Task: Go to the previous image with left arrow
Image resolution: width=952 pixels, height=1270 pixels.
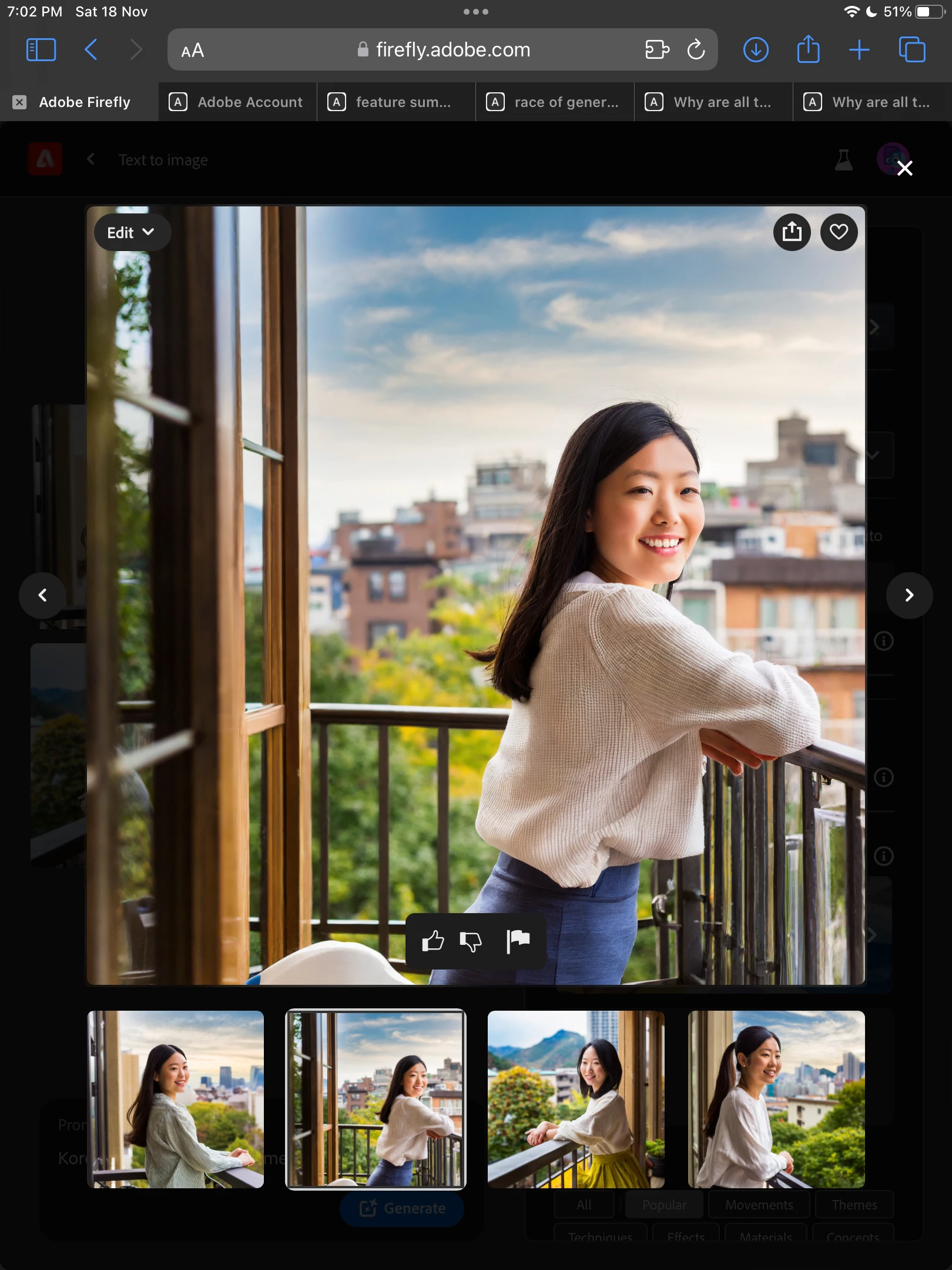Action: click(42, 595)
